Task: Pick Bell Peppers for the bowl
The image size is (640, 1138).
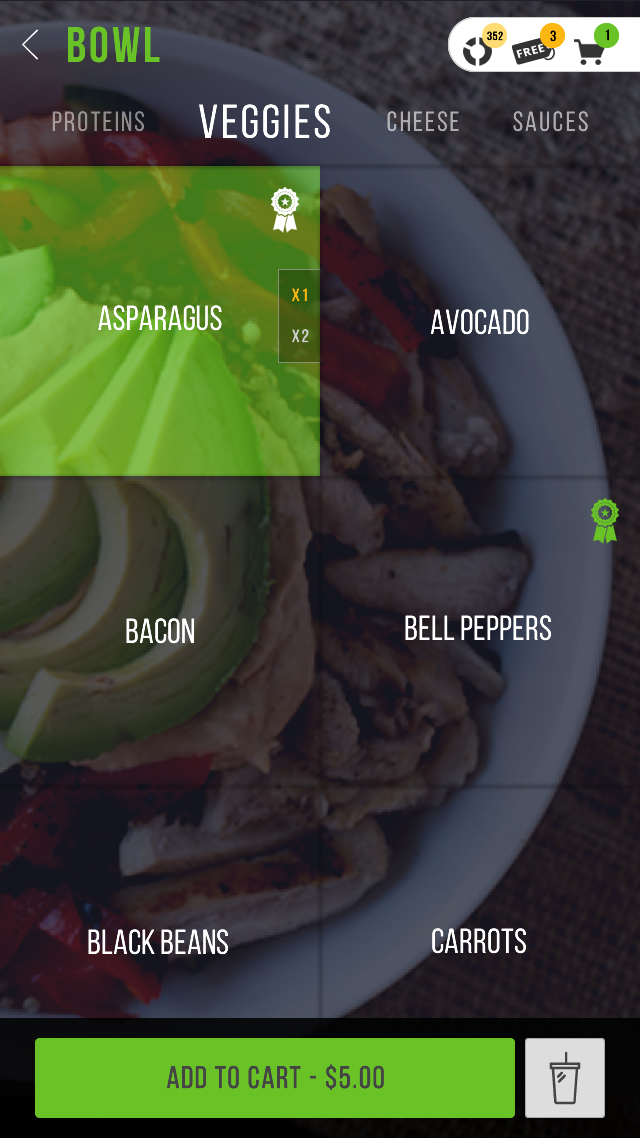Action: pyautogui.click(x=478, y=629)
